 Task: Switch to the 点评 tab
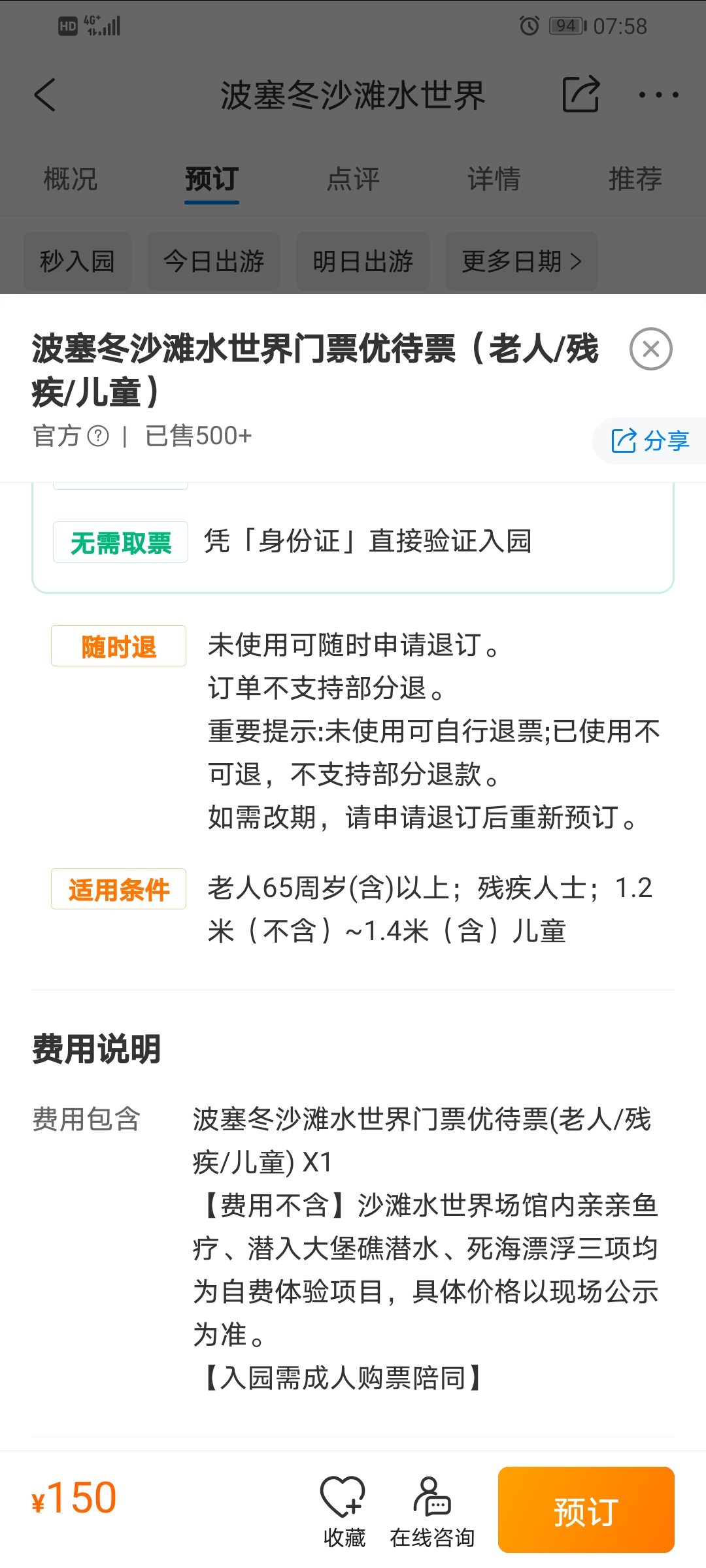pyautogui.click(x=353, y=179)
